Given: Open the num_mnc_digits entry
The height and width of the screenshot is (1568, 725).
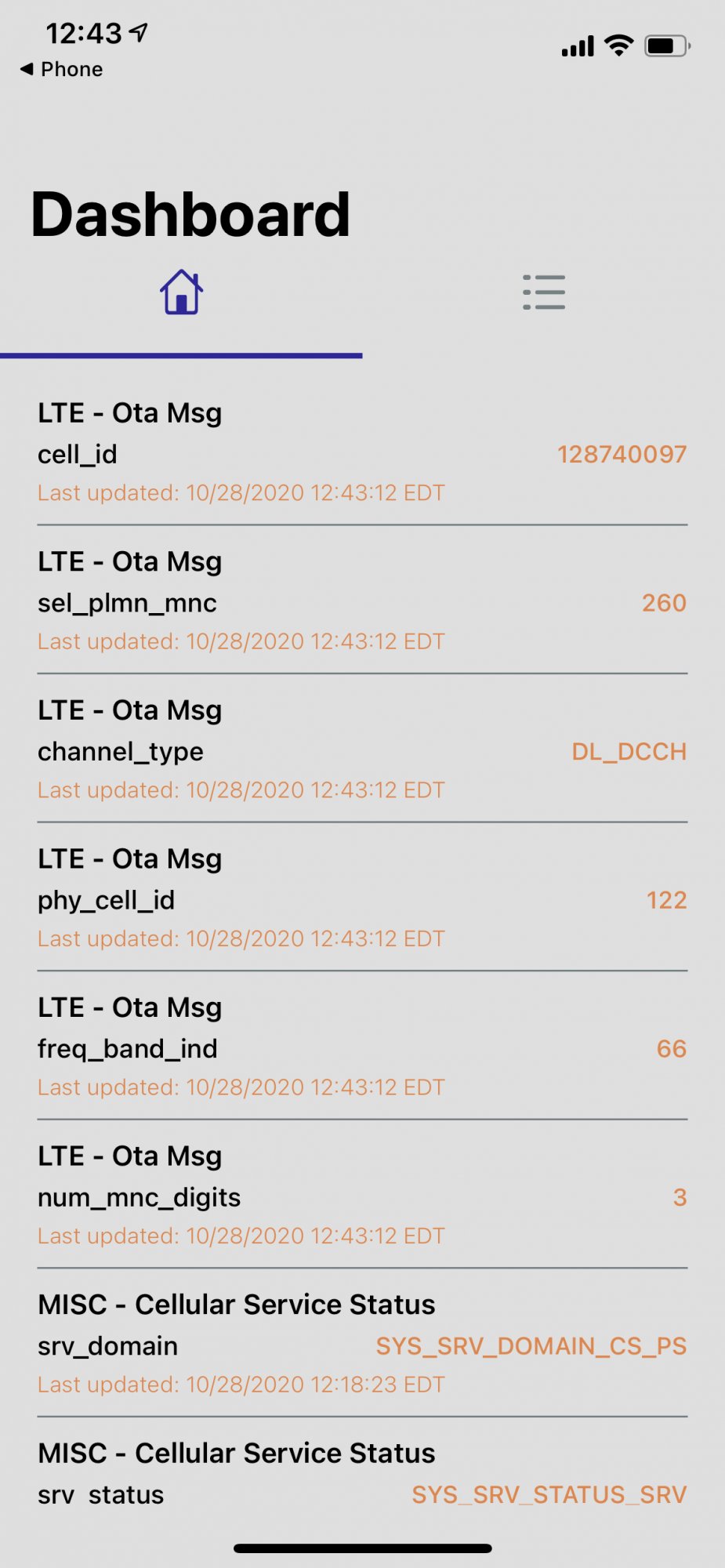Looking at the screenshot, I should tap(362, 1195).
